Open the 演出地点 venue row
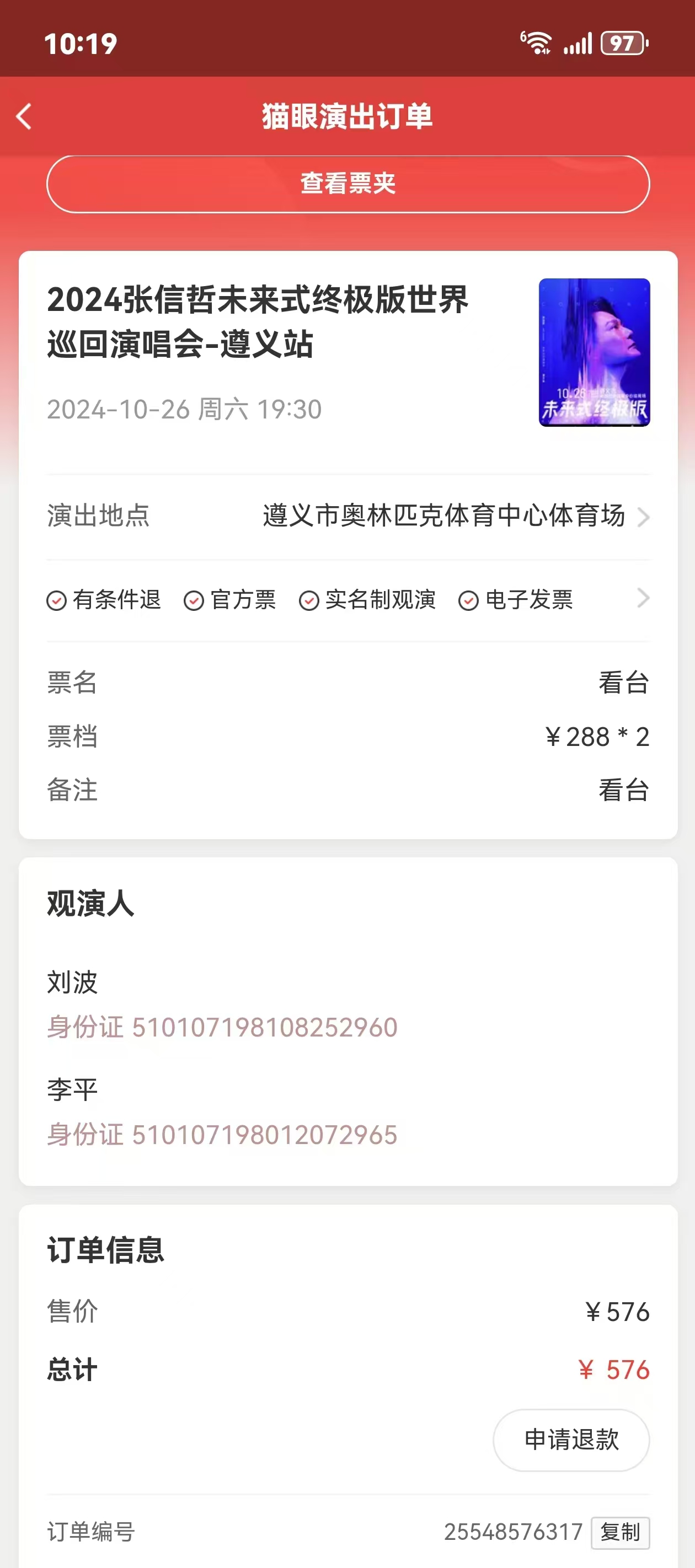This screenshot has height=1568, width=695. pos(348,516)
